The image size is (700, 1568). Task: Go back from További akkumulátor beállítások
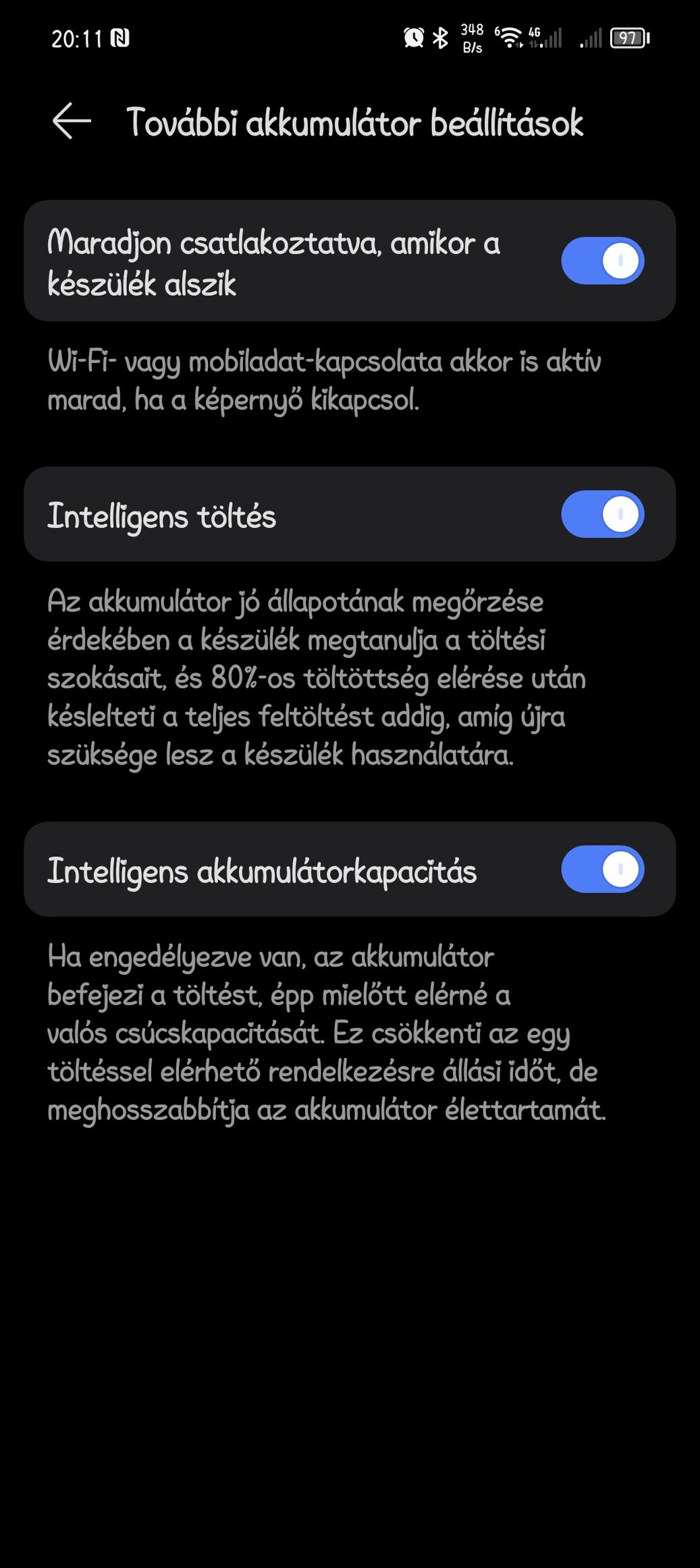click(72, 121)
